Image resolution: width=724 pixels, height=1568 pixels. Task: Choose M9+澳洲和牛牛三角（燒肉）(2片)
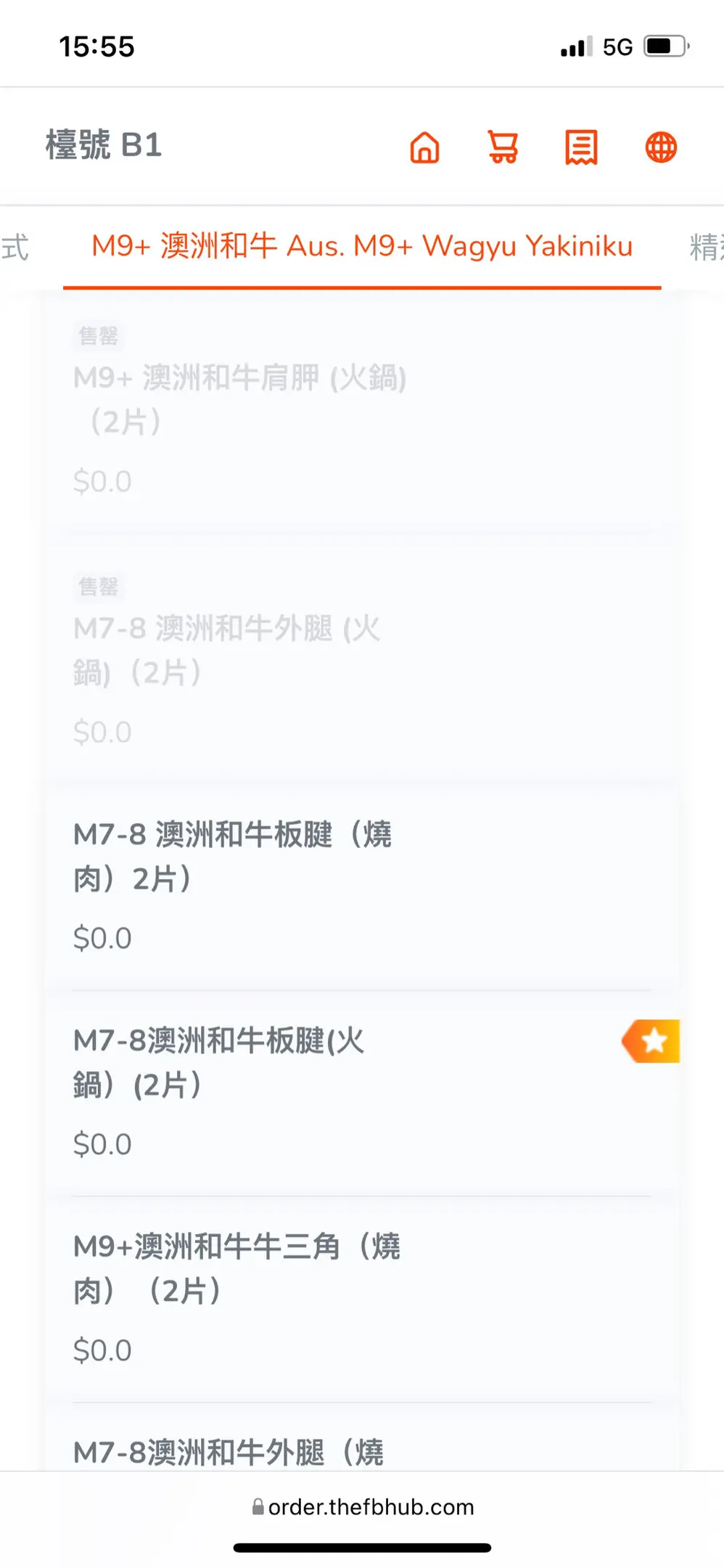pyautogui.click(x=362, y=1299)
